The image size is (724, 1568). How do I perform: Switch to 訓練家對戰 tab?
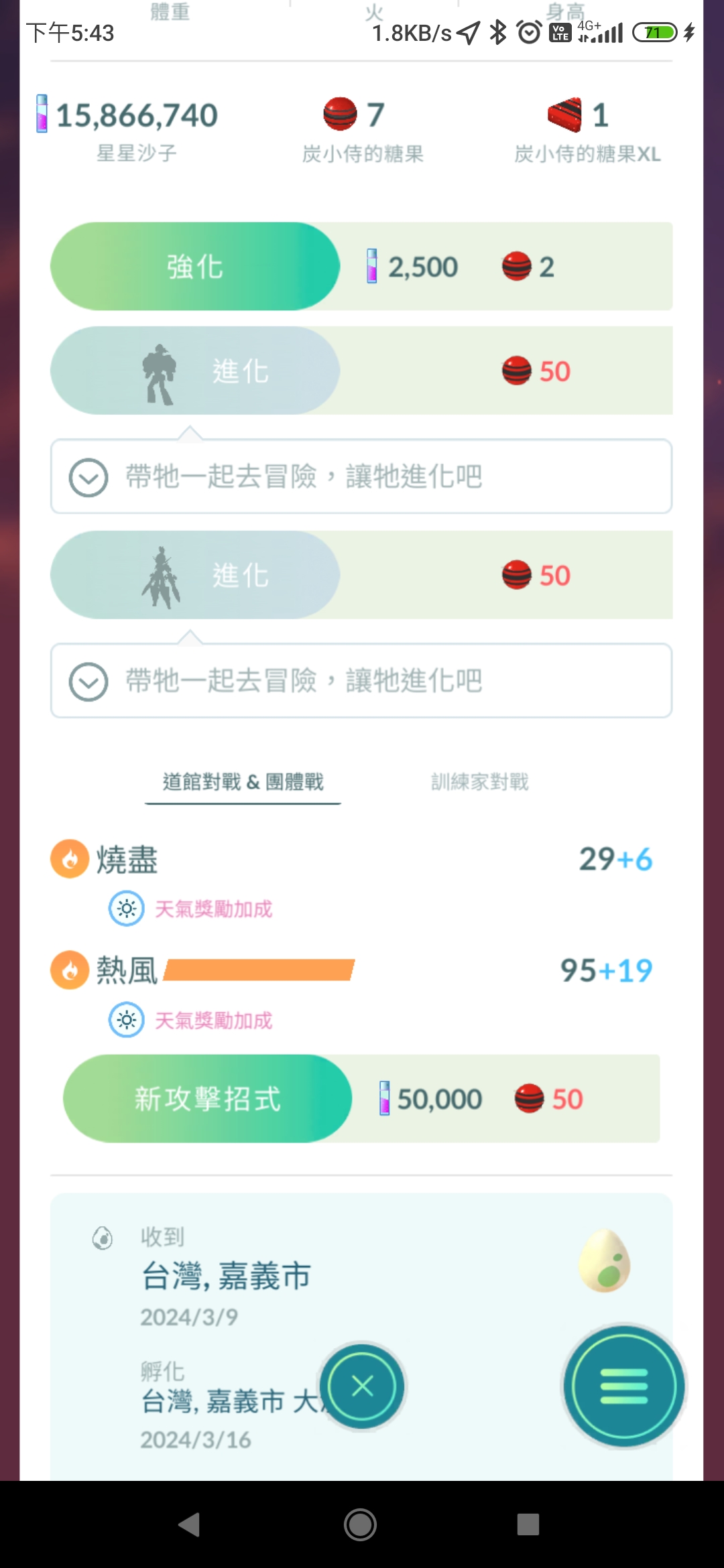(479, 781)
